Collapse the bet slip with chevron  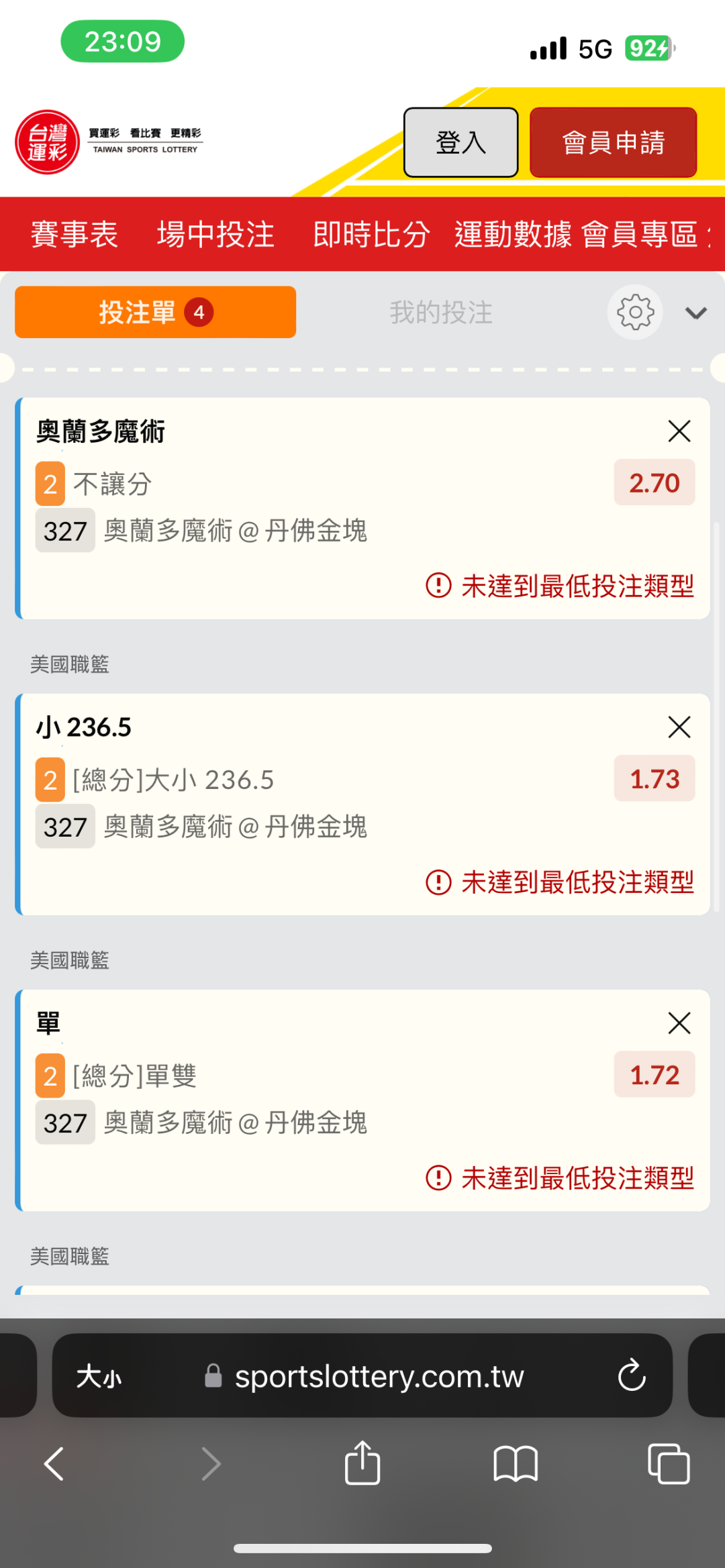point(696,313)
